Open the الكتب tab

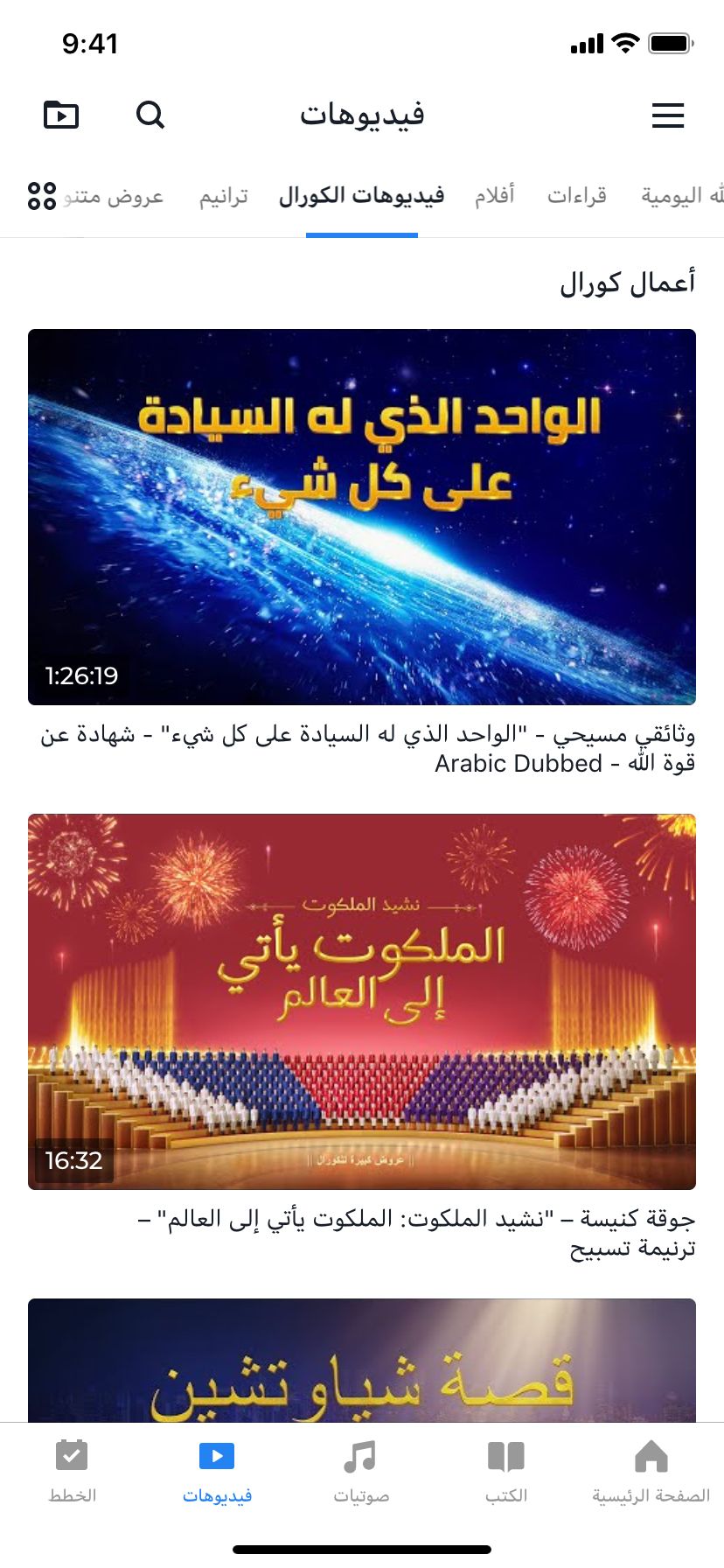[x=505, y=1472]
